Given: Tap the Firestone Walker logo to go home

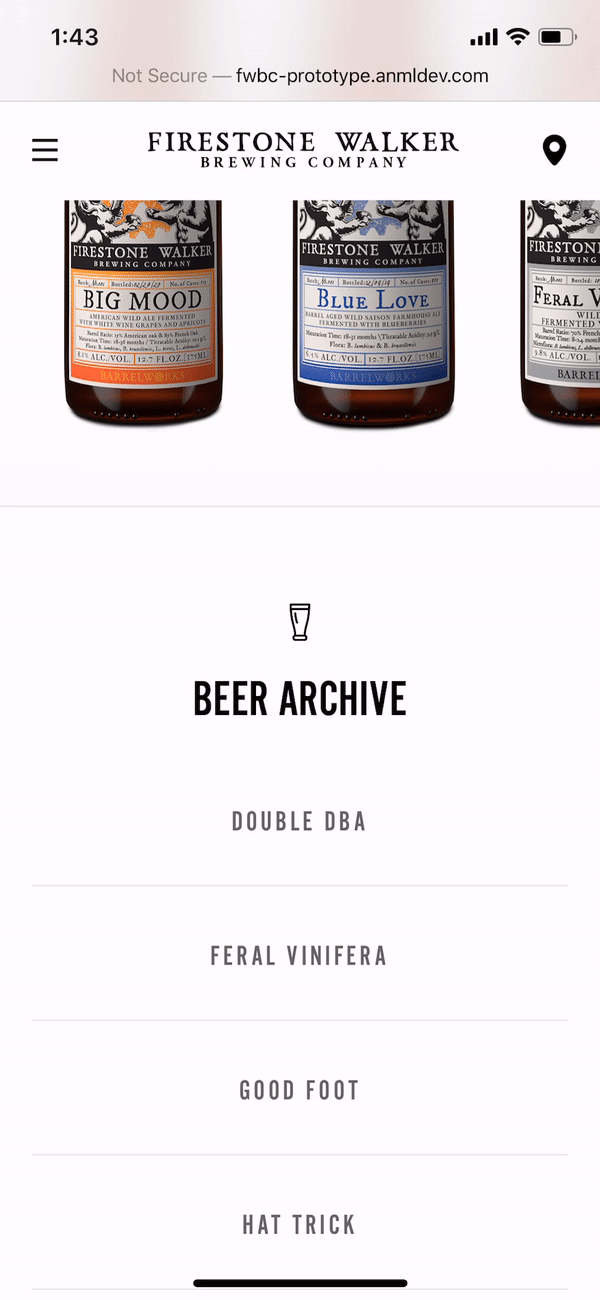Looking at the screenshot, I should coord(303,150).
